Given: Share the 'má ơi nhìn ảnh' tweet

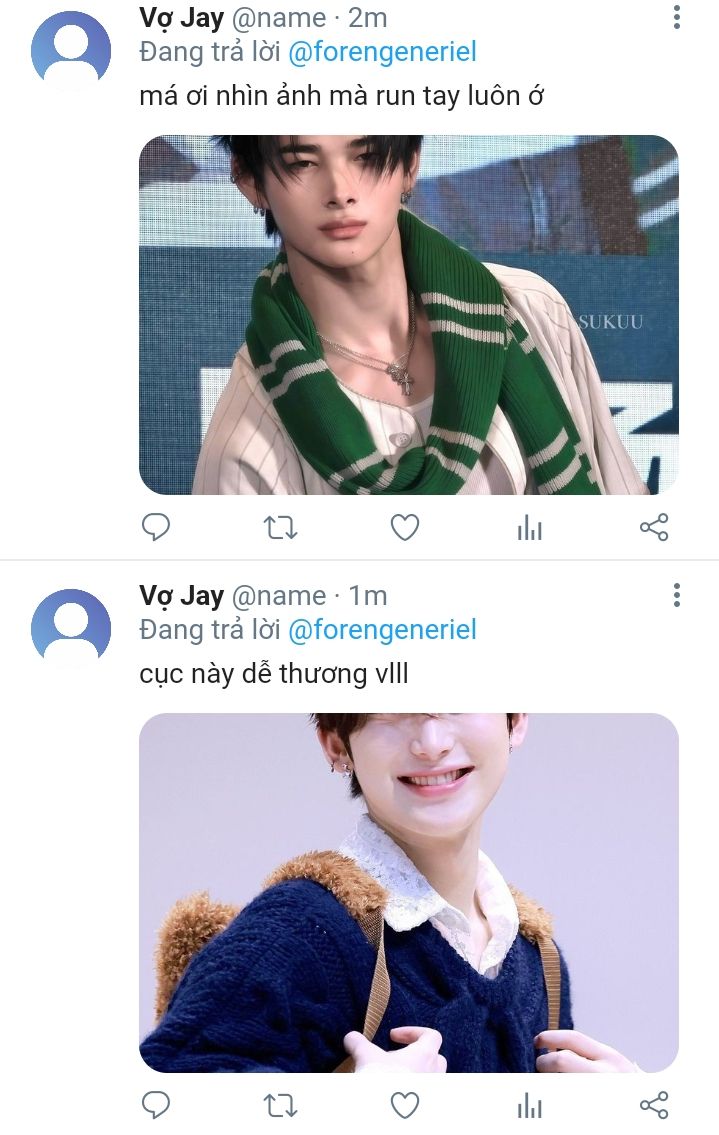Looking at the screenshot, I should 654,527.
